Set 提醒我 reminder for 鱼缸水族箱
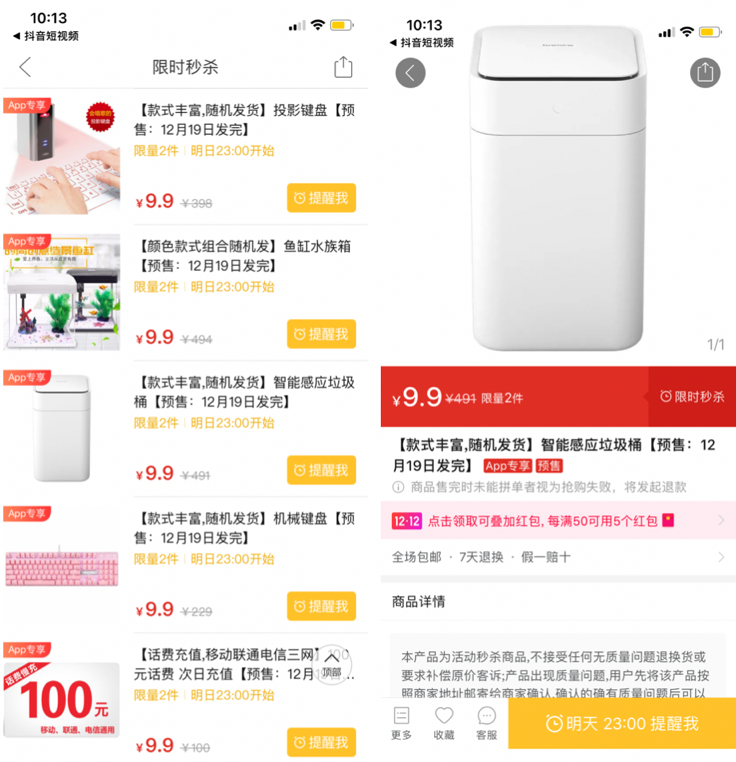736x762 pixels. click(x=321, y=334)
